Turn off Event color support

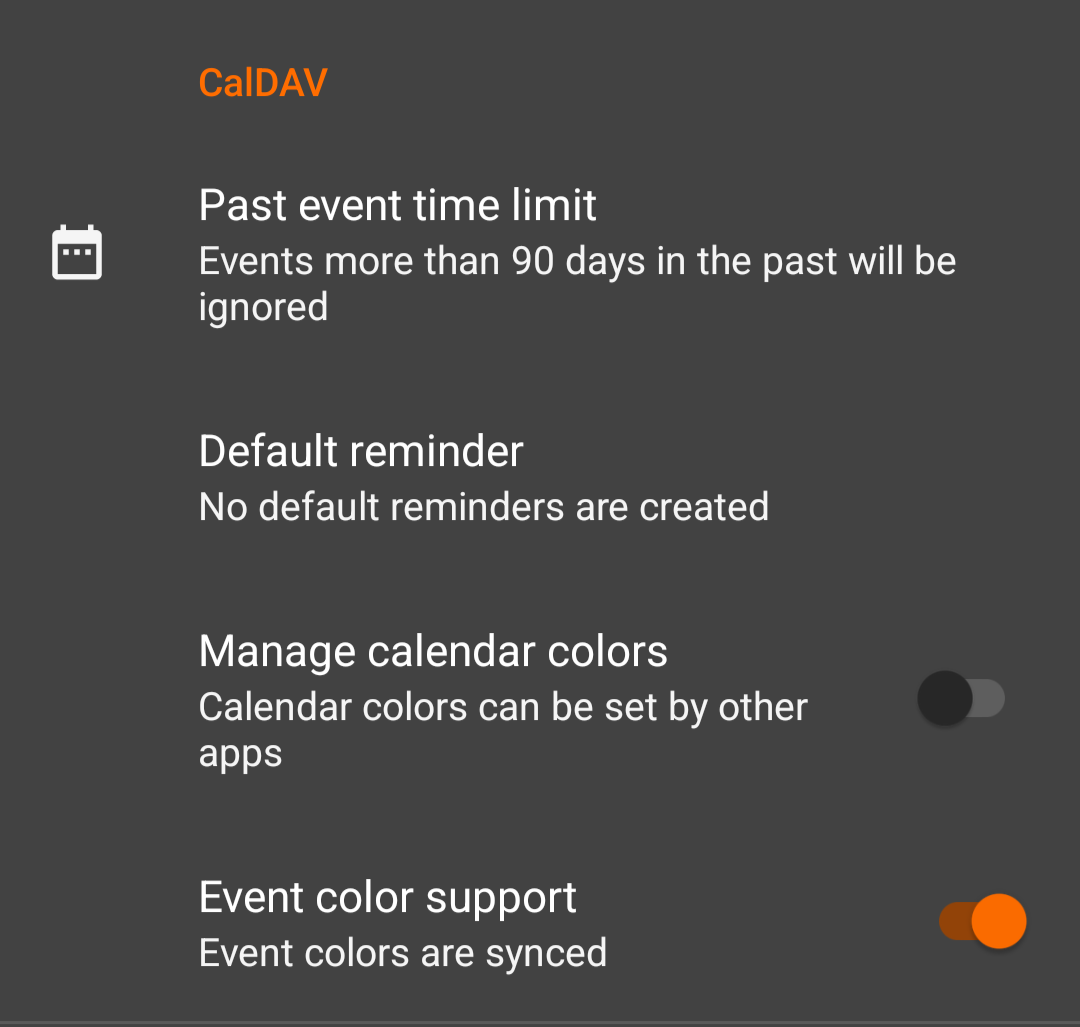coord(982,921)
